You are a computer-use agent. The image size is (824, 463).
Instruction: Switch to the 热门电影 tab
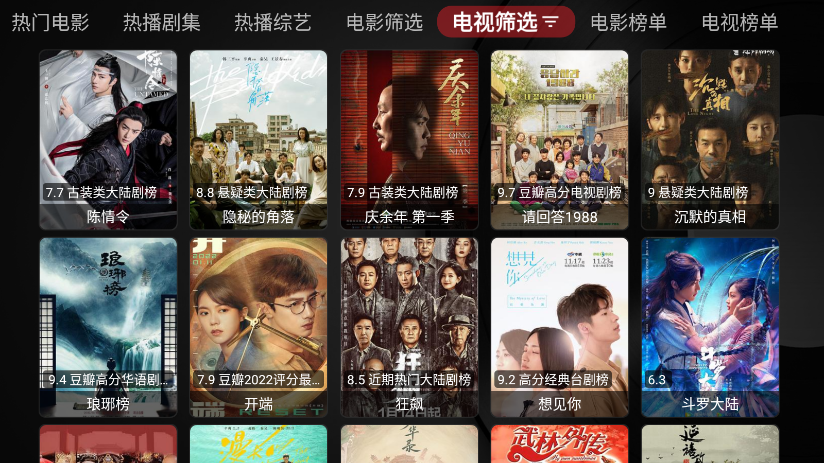point(50,22)
